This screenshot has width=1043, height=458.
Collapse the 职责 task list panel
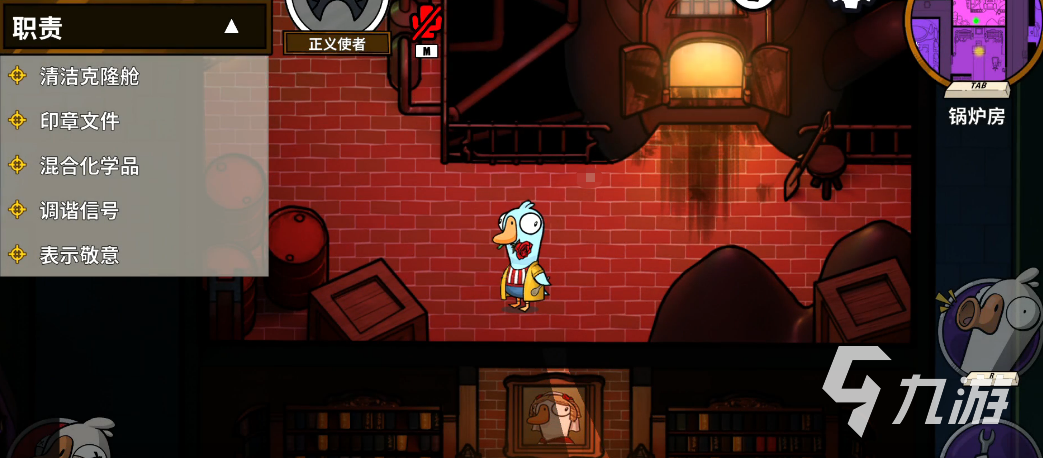231,27
